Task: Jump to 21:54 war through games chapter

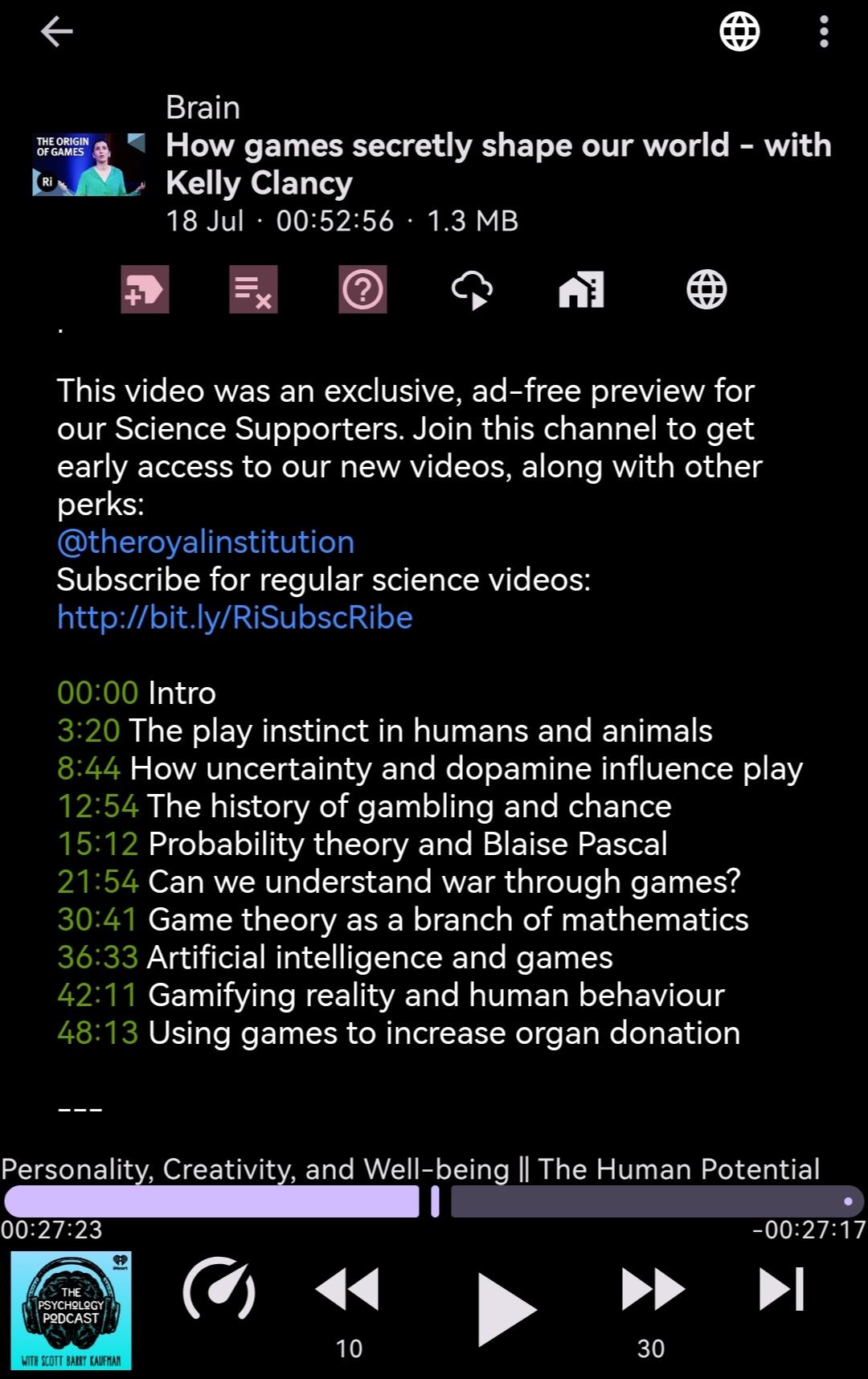Action: pyautogui.click(x=97, y=882)
